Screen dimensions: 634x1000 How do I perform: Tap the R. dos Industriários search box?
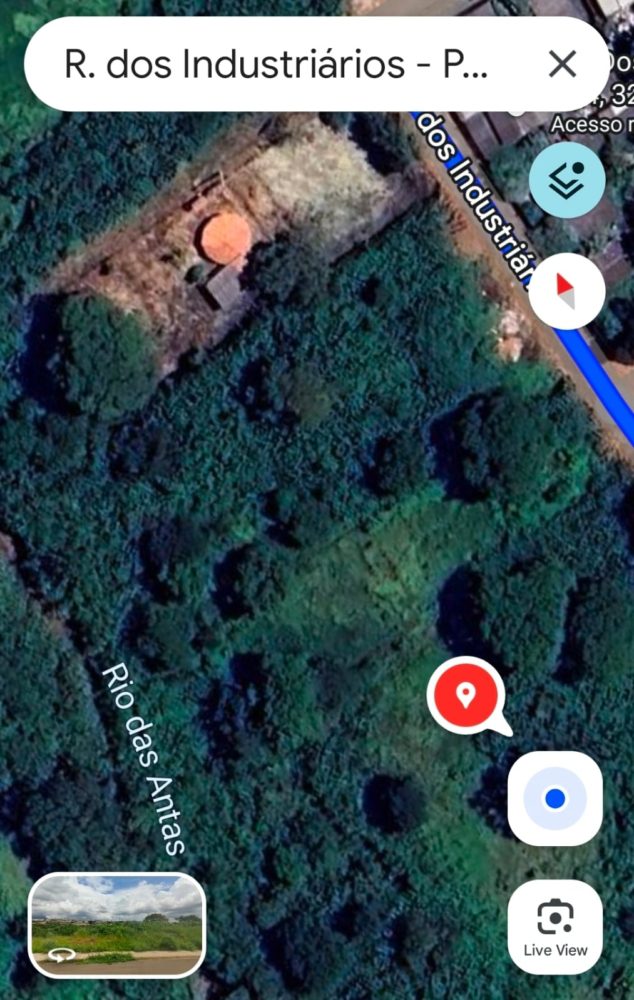tap(280, 66)
